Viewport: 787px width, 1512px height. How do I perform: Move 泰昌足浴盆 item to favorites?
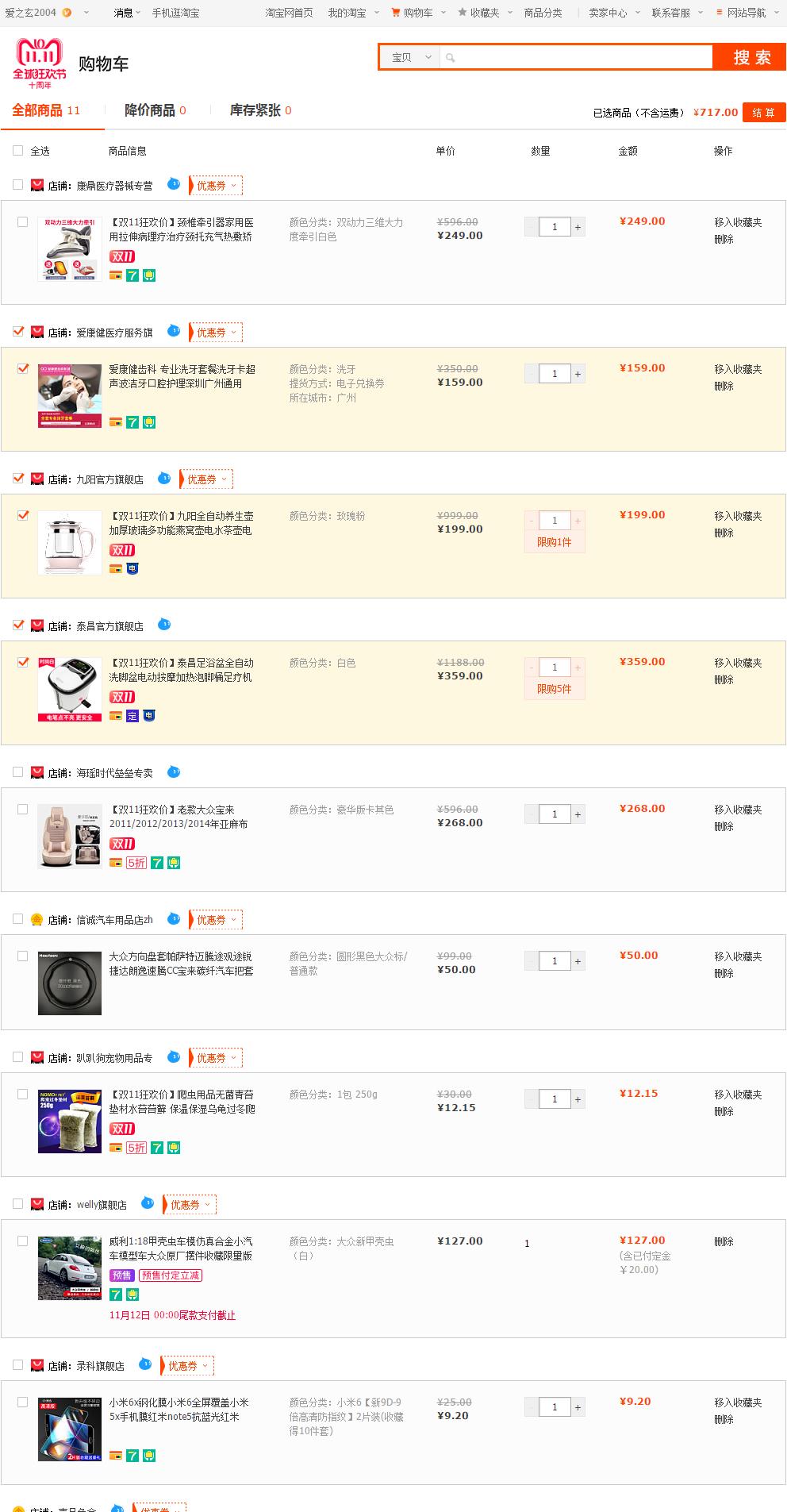click(x=737, y=663)
